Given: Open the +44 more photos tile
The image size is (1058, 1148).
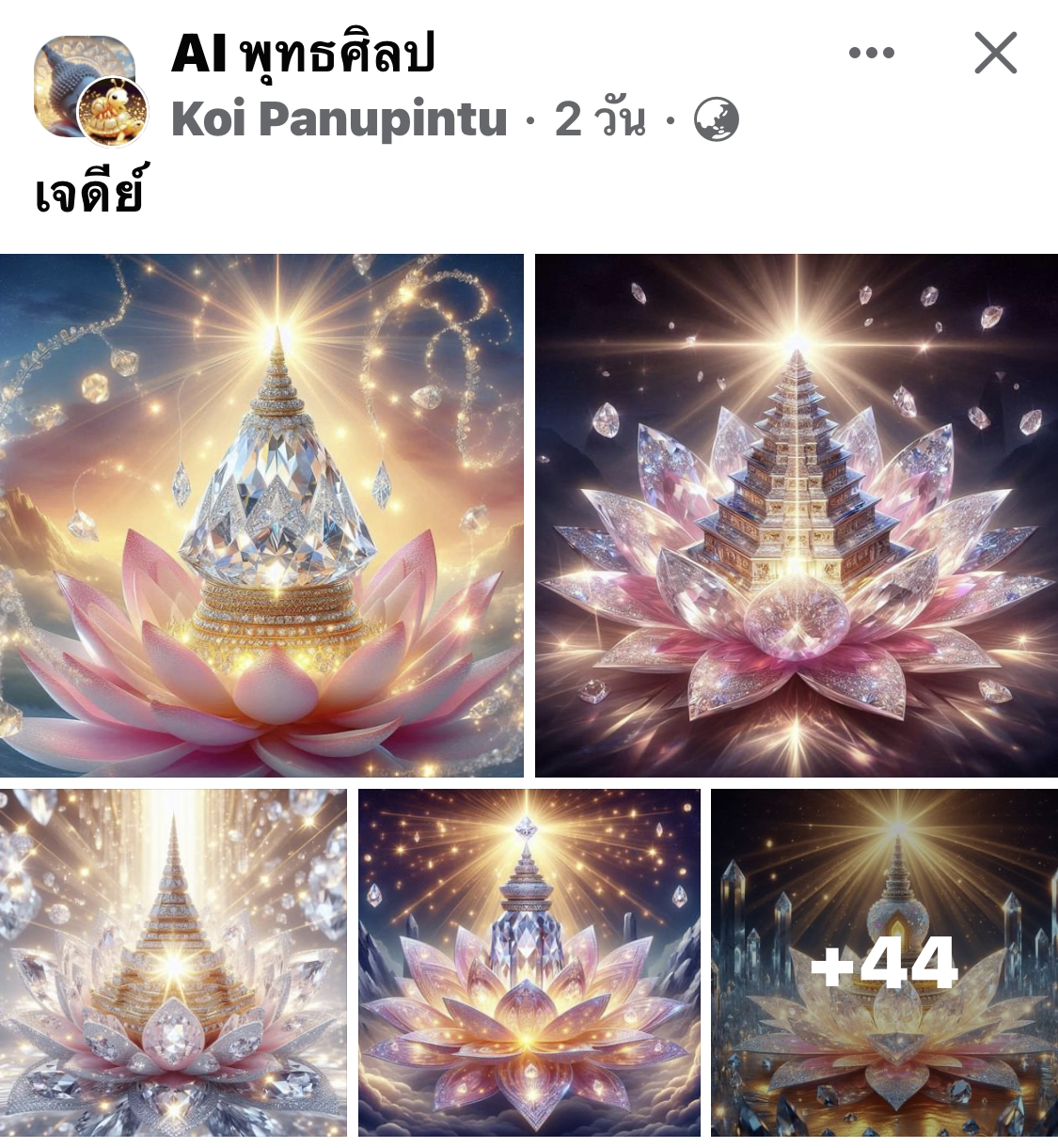Looking at the screenshot, I should [884, 963].
